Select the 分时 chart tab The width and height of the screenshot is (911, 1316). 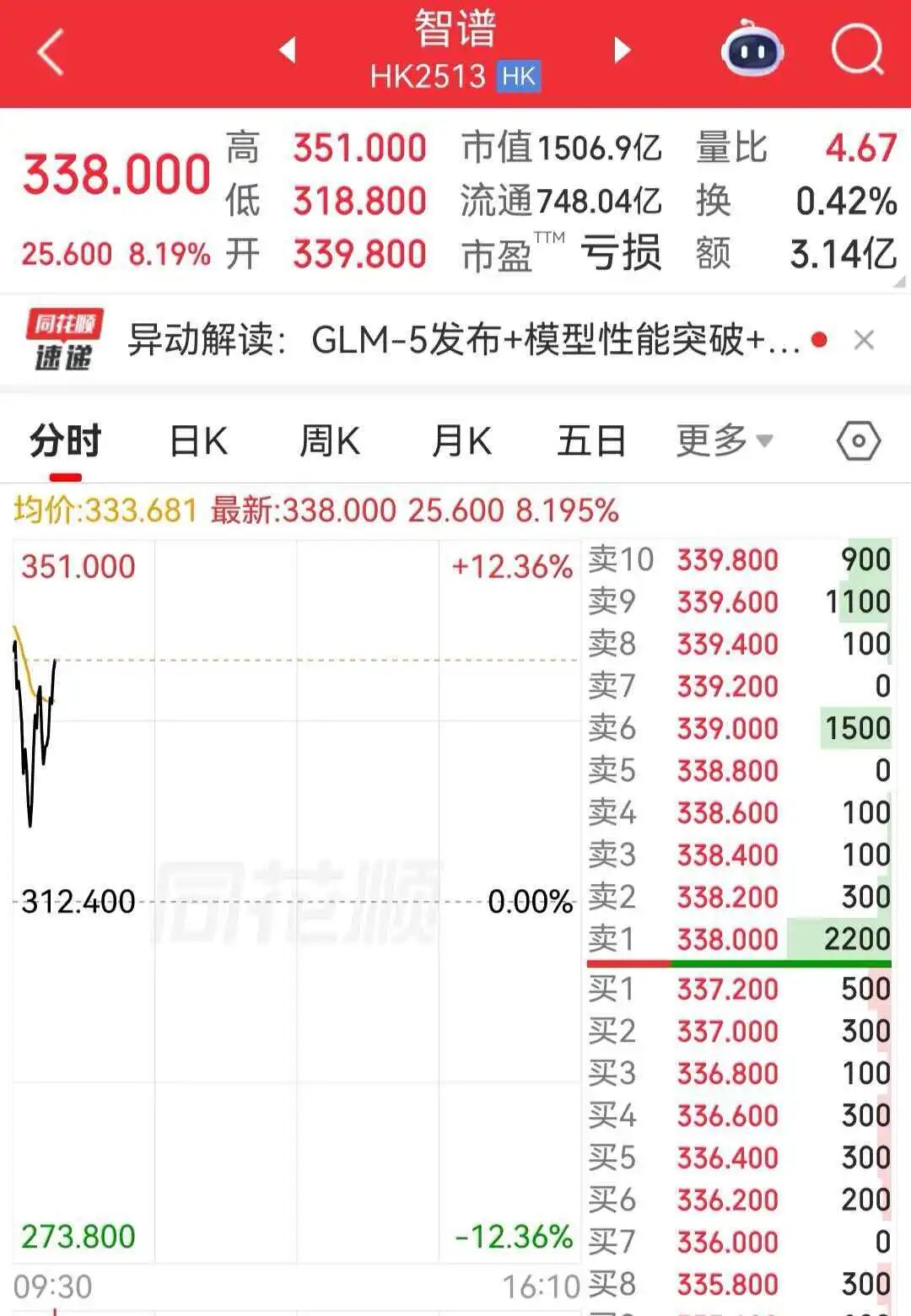tap(66, 441)
